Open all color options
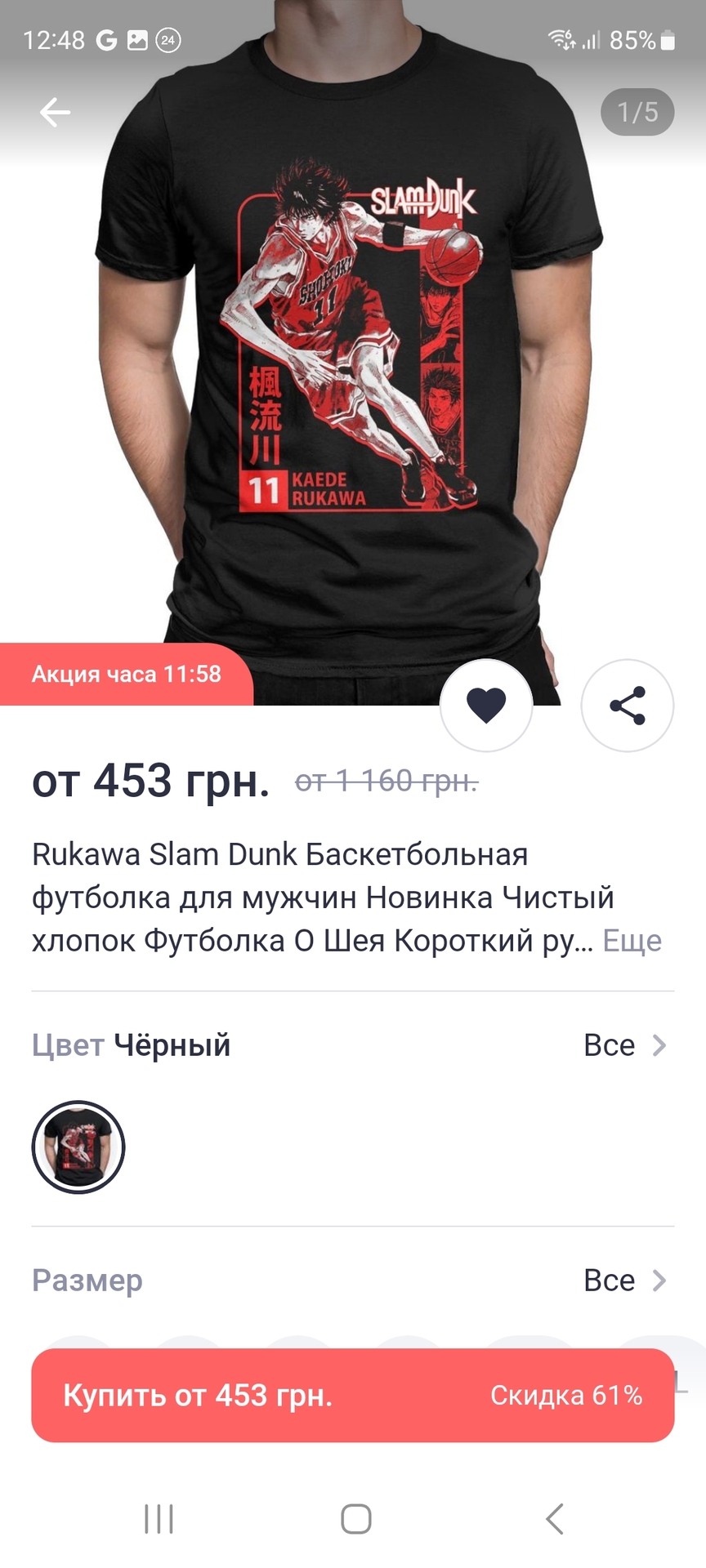This screenshot has height=1568, width=706. point(625,1045)
